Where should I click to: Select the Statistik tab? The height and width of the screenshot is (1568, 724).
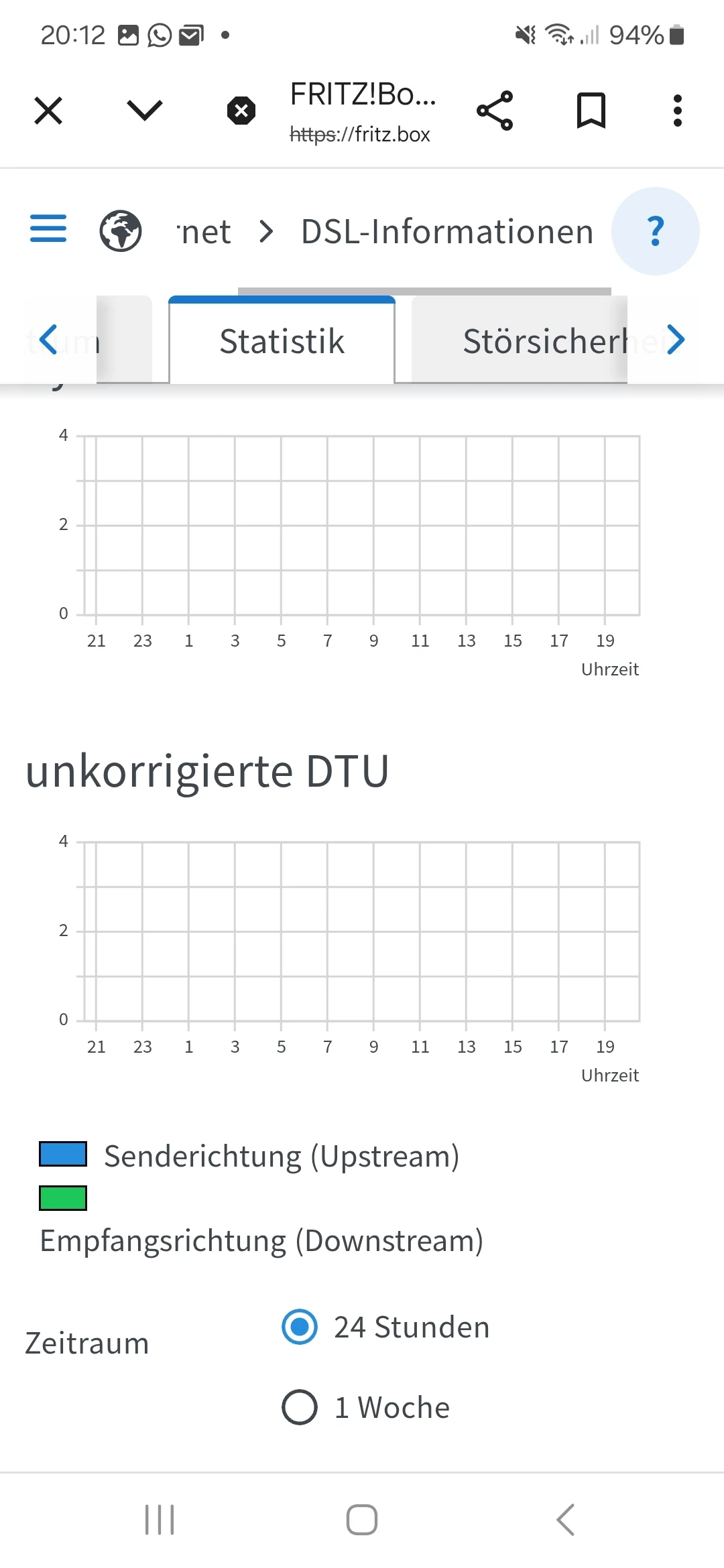click(282, 341)
